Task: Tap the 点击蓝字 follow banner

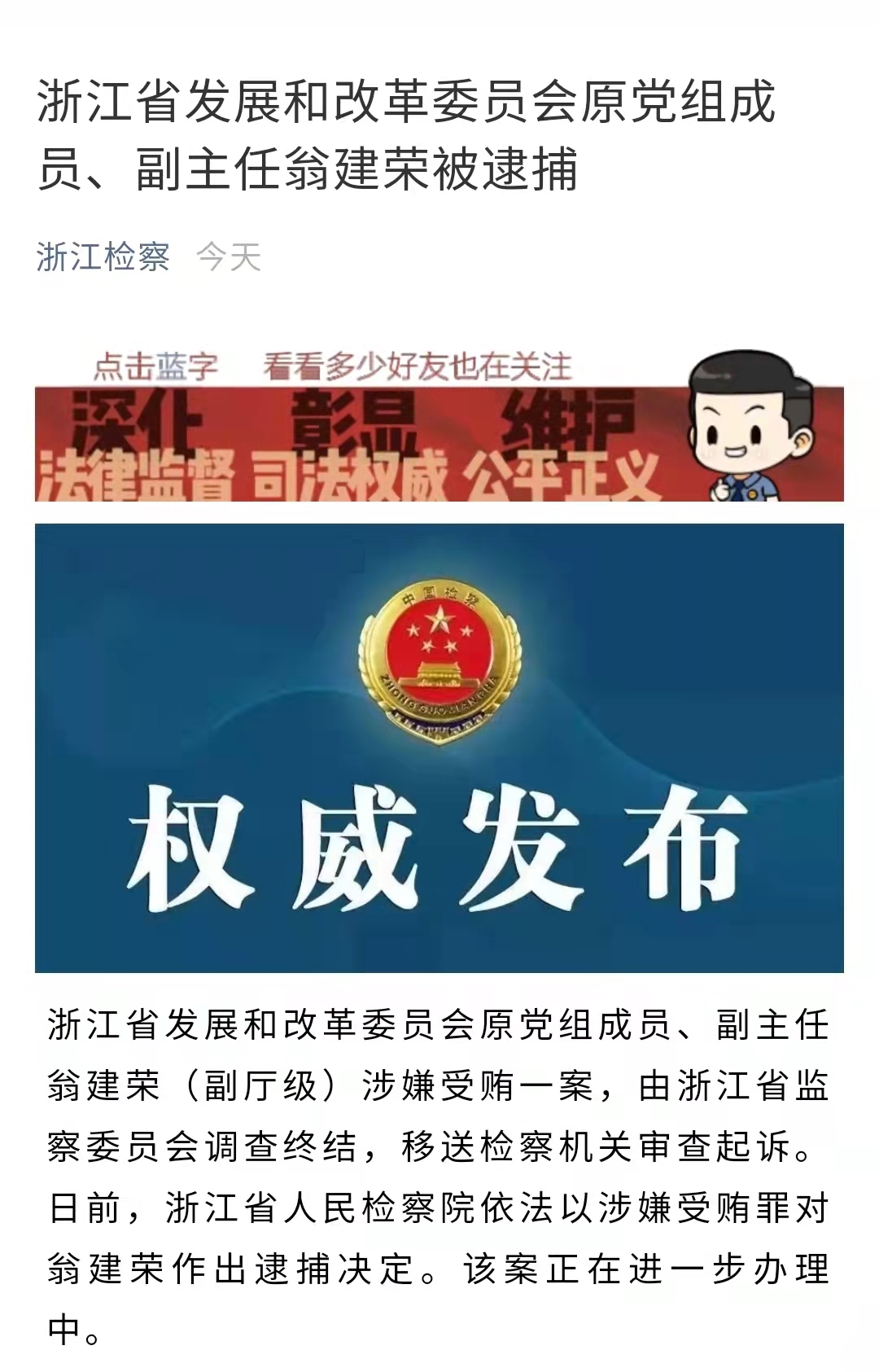Action: point(438,424)
